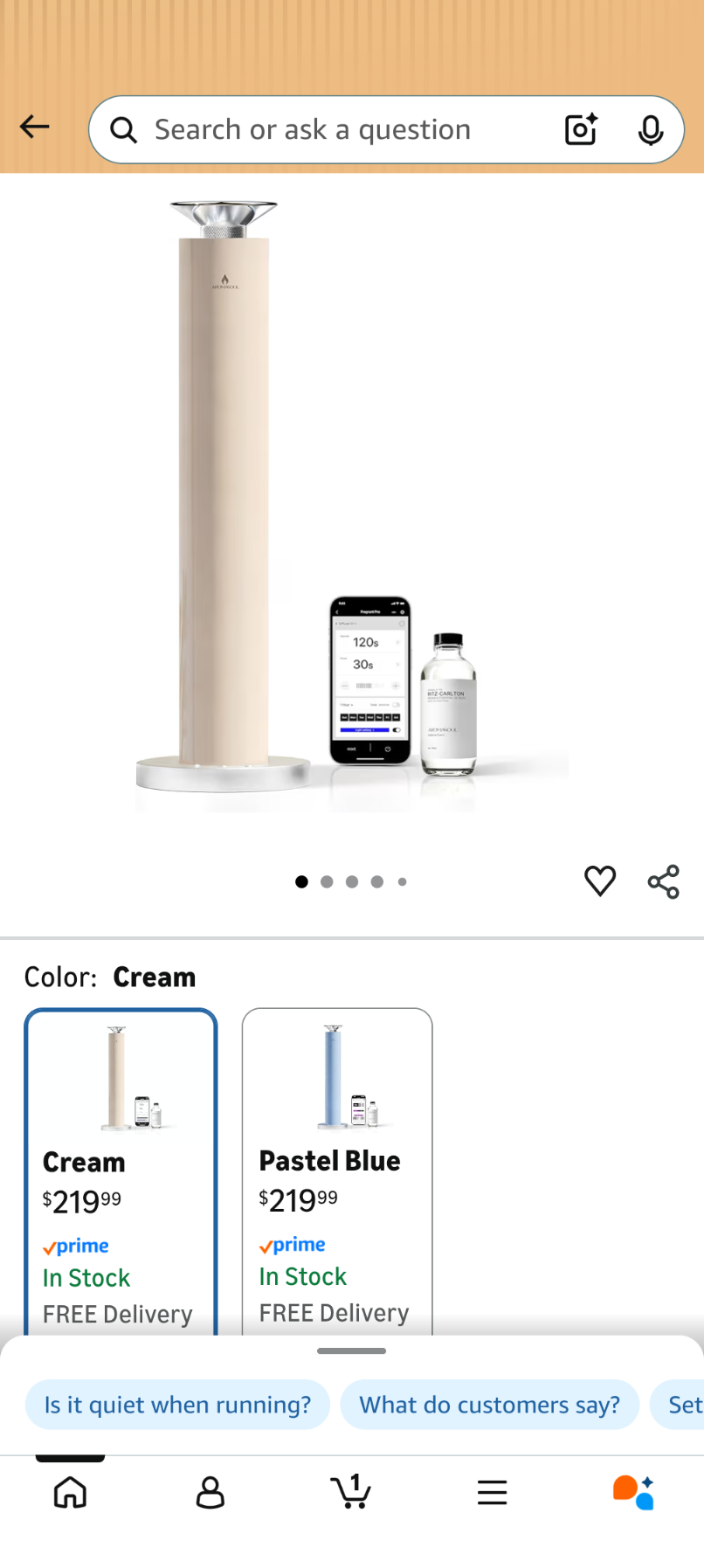Open the account profile tab

211,1492
